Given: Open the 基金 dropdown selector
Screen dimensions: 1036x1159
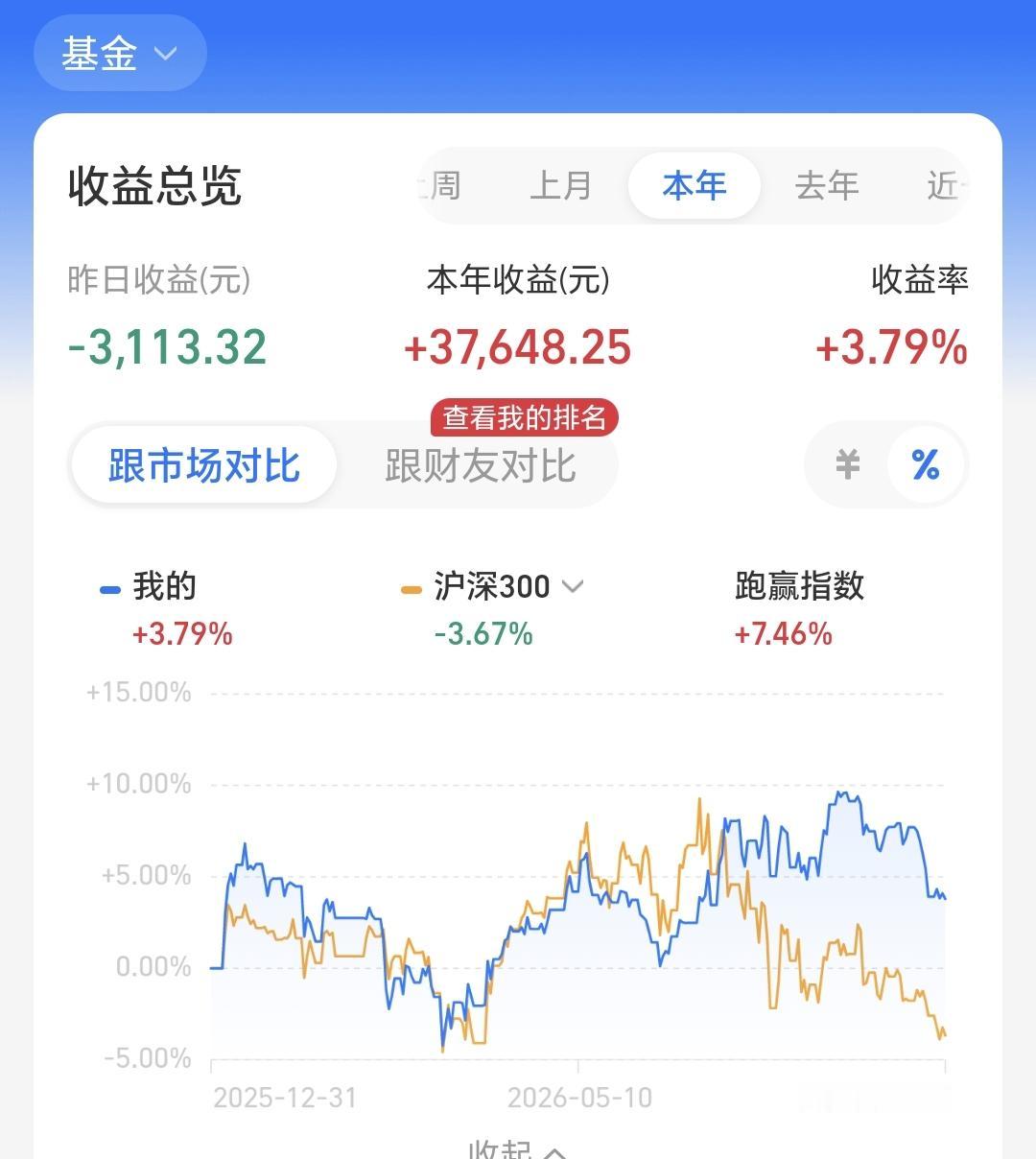Looking at the screenshot, I should [120, 53].
